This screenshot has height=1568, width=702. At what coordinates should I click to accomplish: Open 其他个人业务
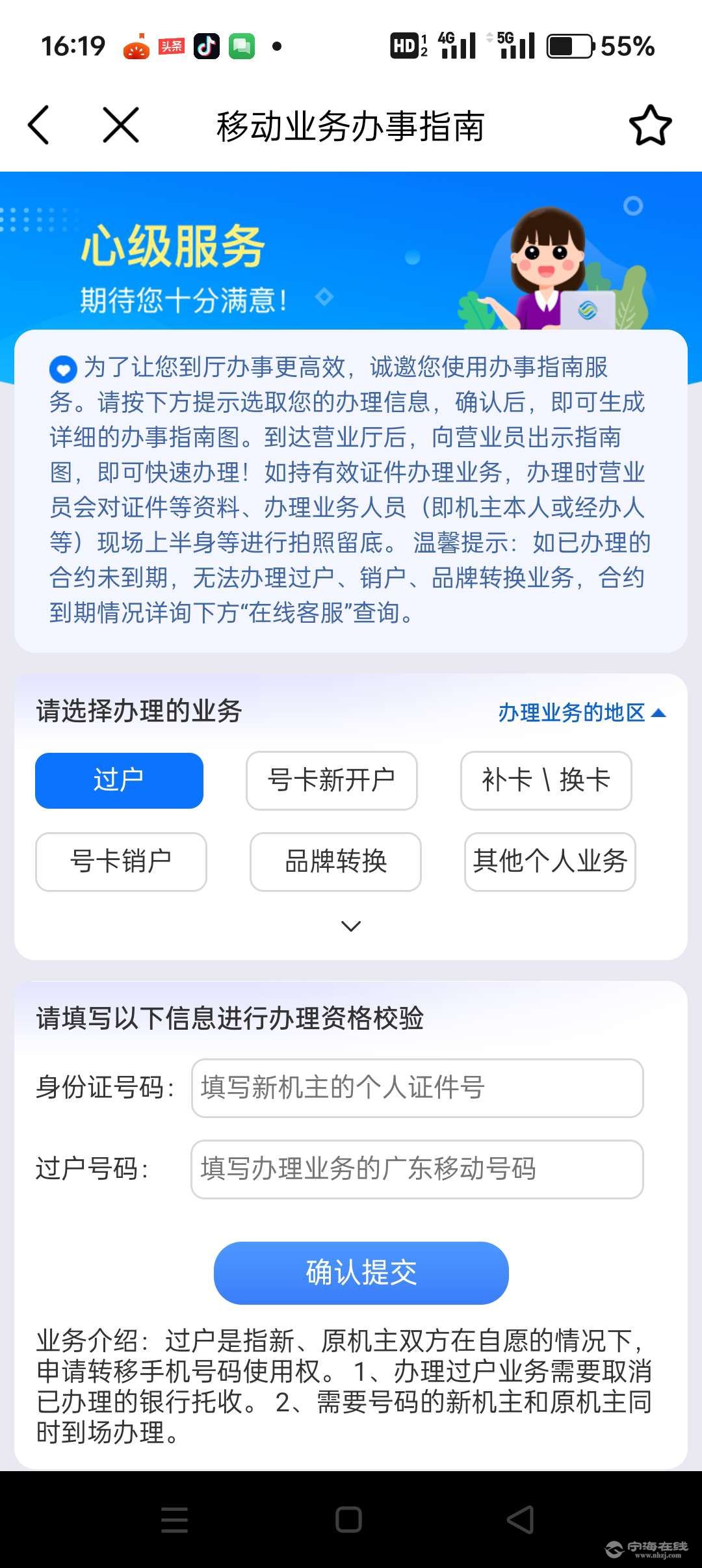click(x=550, y=861)
